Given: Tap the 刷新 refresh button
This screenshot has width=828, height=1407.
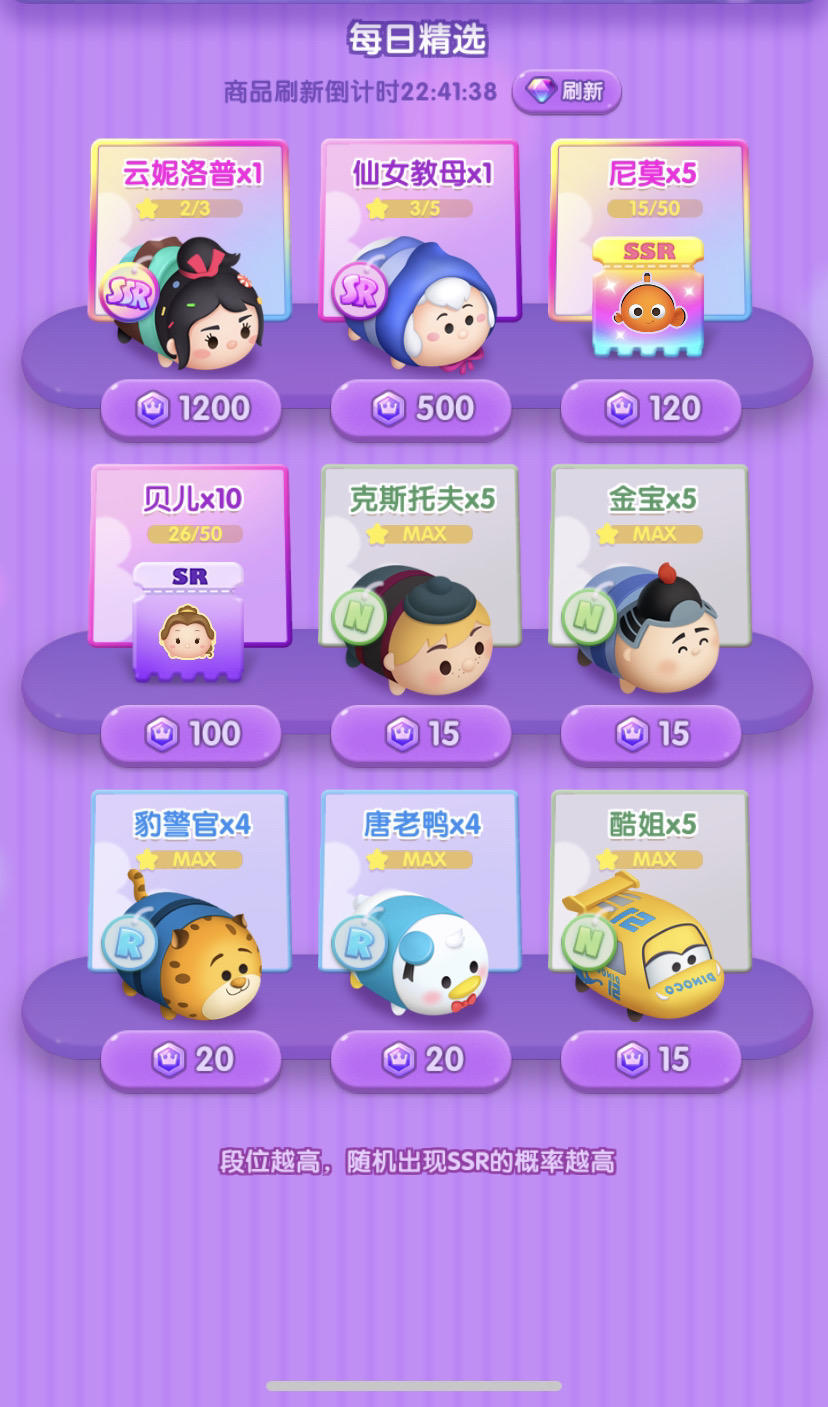Looking at the screenshot, I should pos(567,92).
